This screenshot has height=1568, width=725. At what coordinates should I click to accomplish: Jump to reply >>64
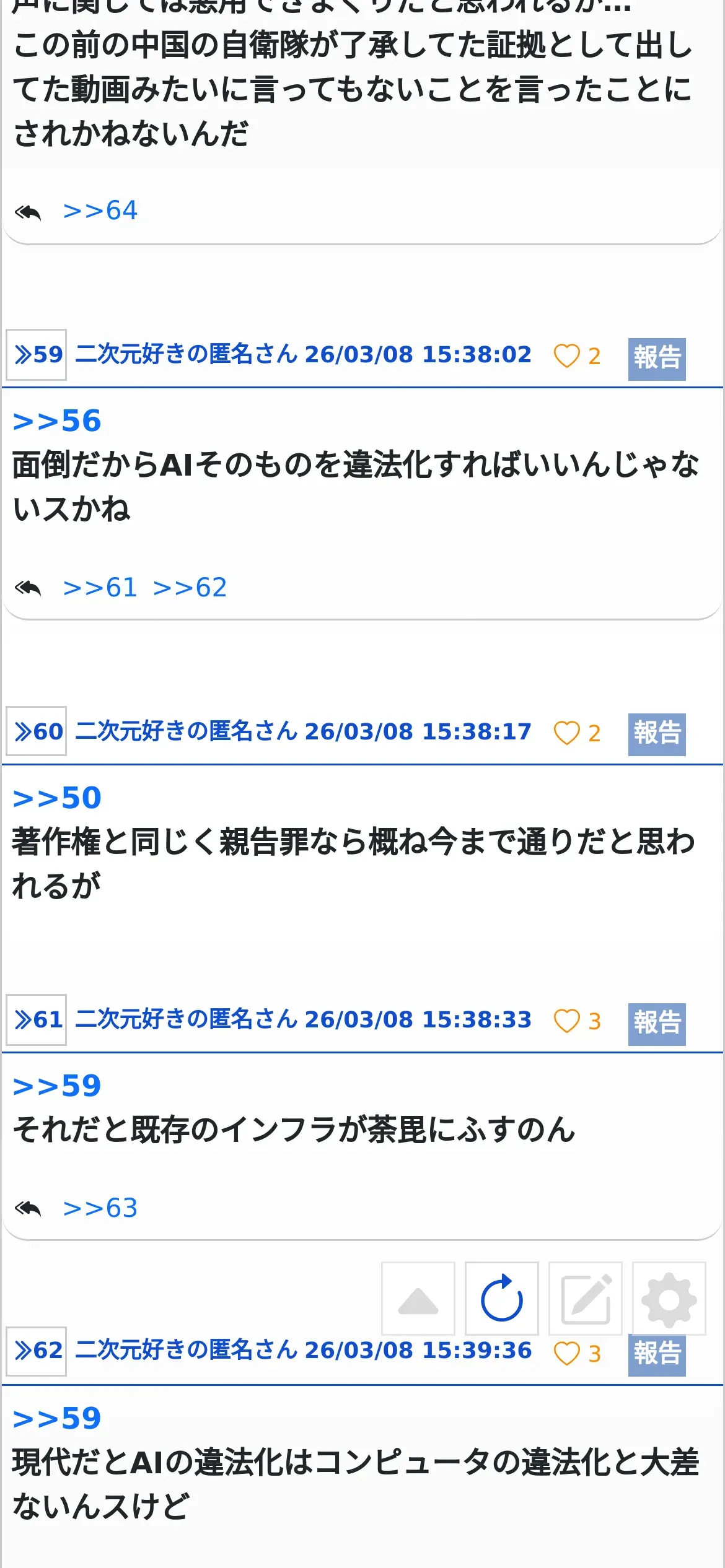(100, 211)
